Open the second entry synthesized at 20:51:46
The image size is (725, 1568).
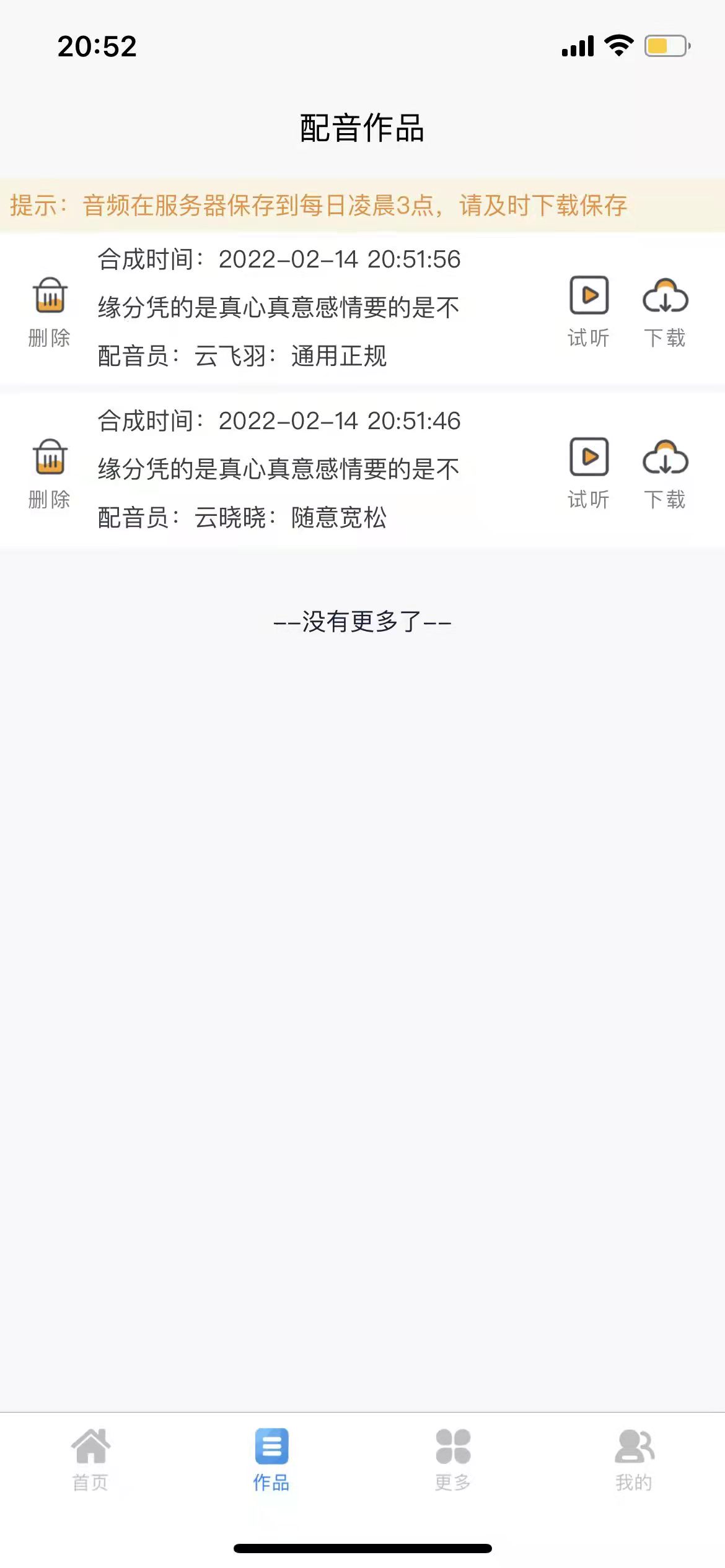279,469
